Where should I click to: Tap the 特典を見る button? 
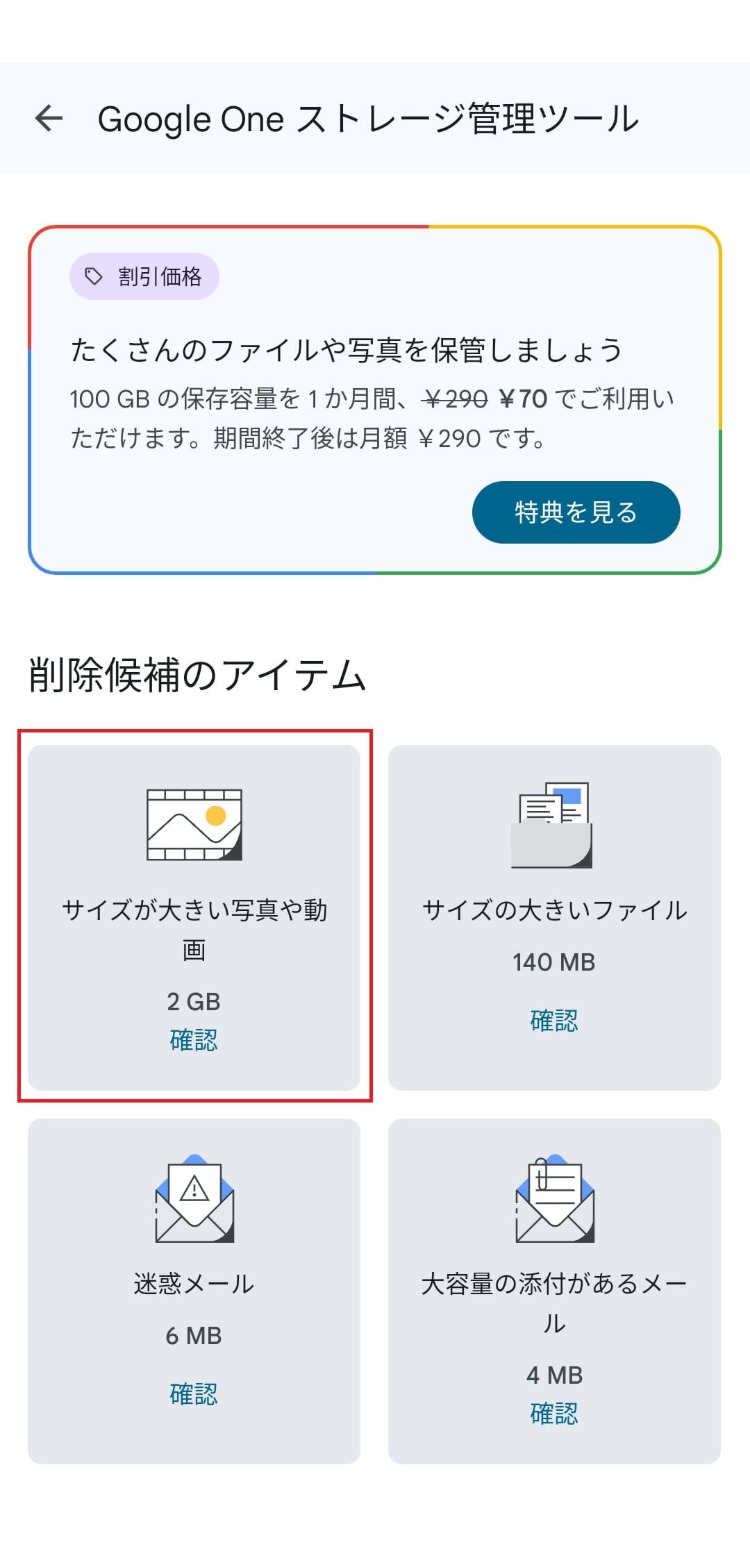point(576,512)
